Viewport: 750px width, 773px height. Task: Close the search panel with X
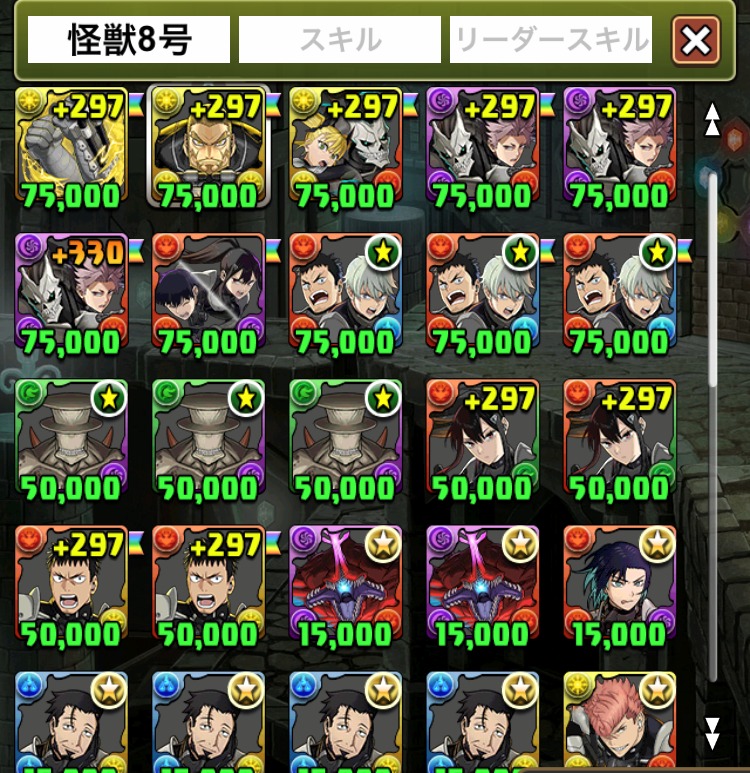(696, 40)
